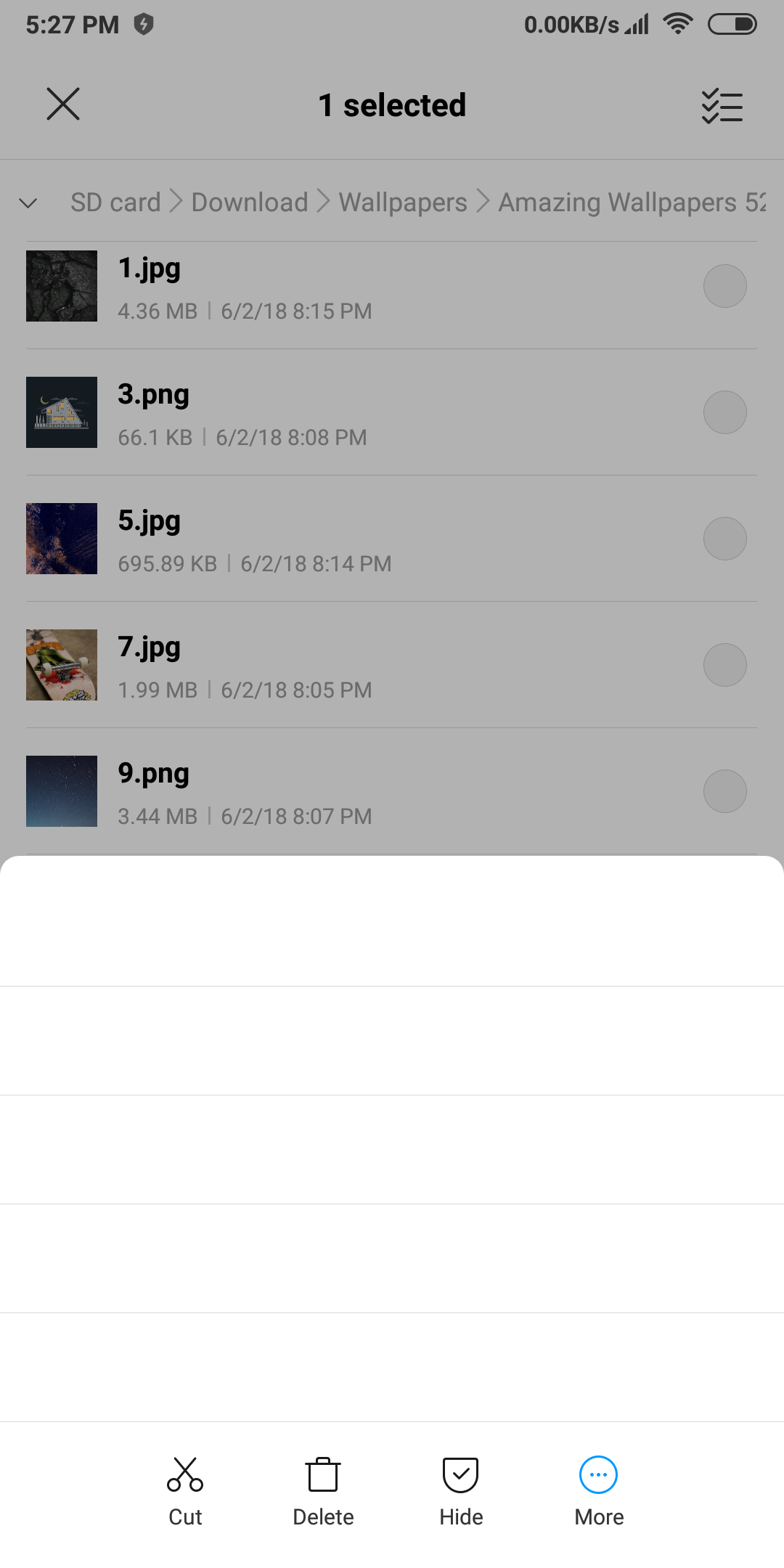Select all files with the checklist icon
The width and height of the screenshot is (784, 1568).
point(722,106)
